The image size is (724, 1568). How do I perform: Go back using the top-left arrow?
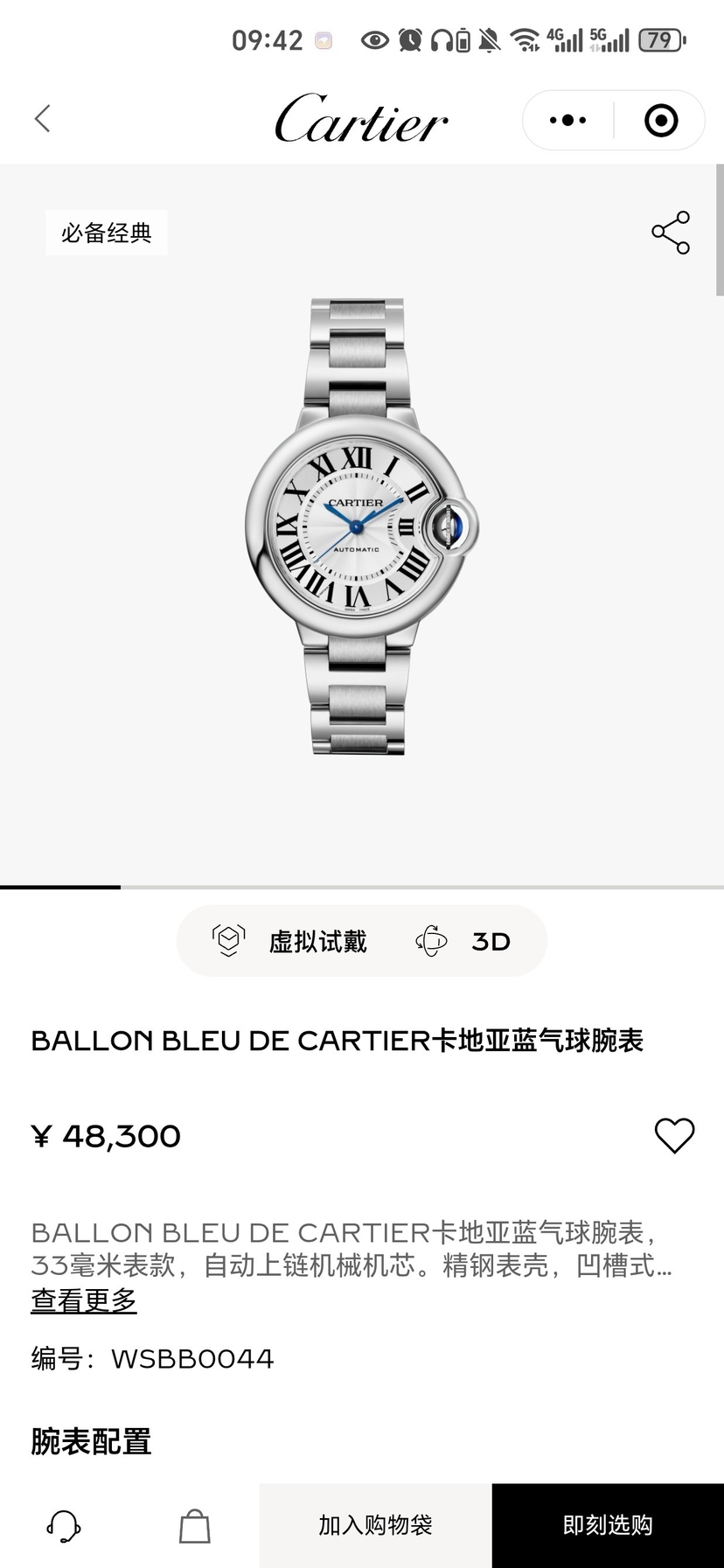(42, 119)
